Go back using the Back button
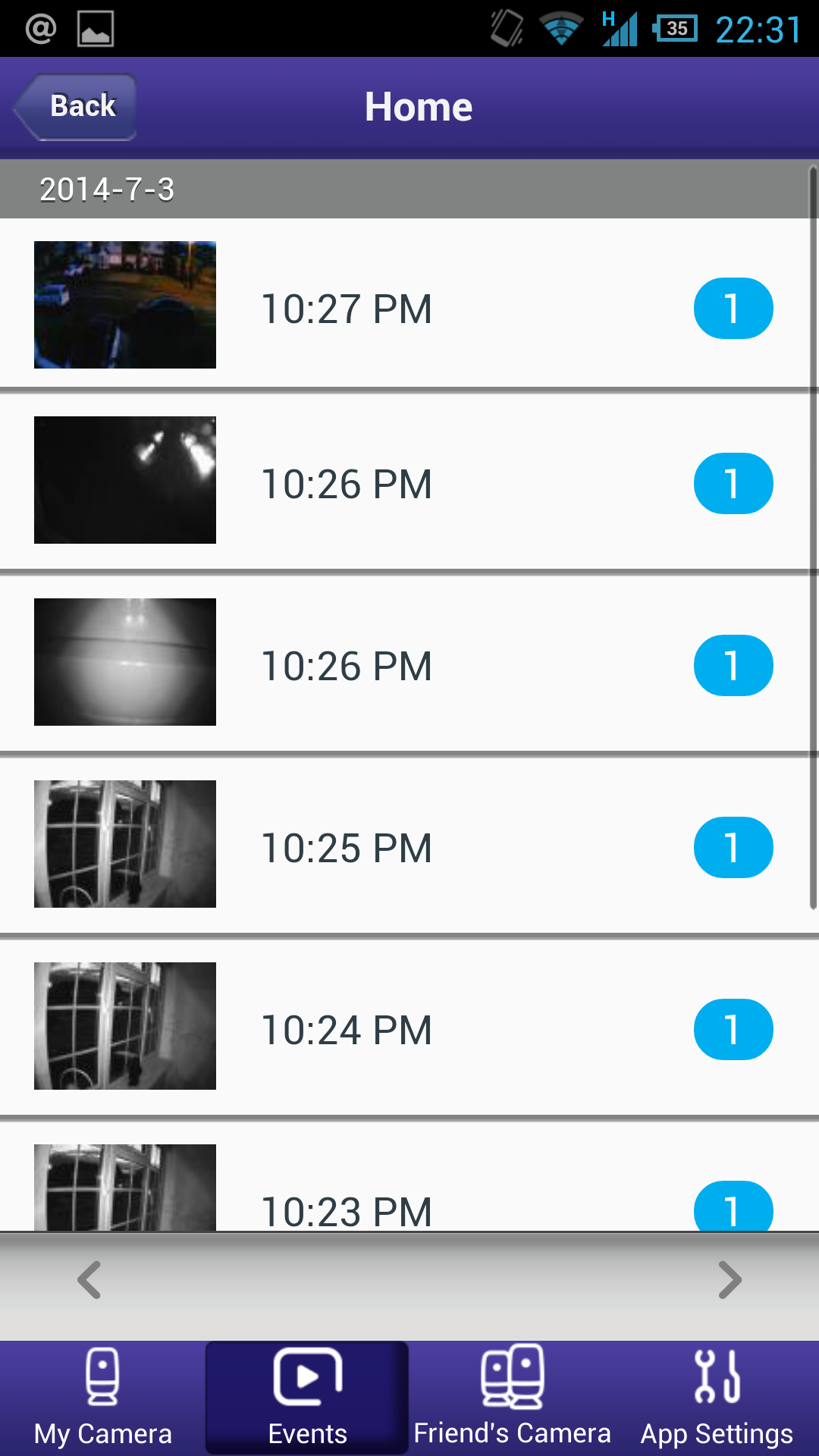819x1456 pixels. (75, 107)
